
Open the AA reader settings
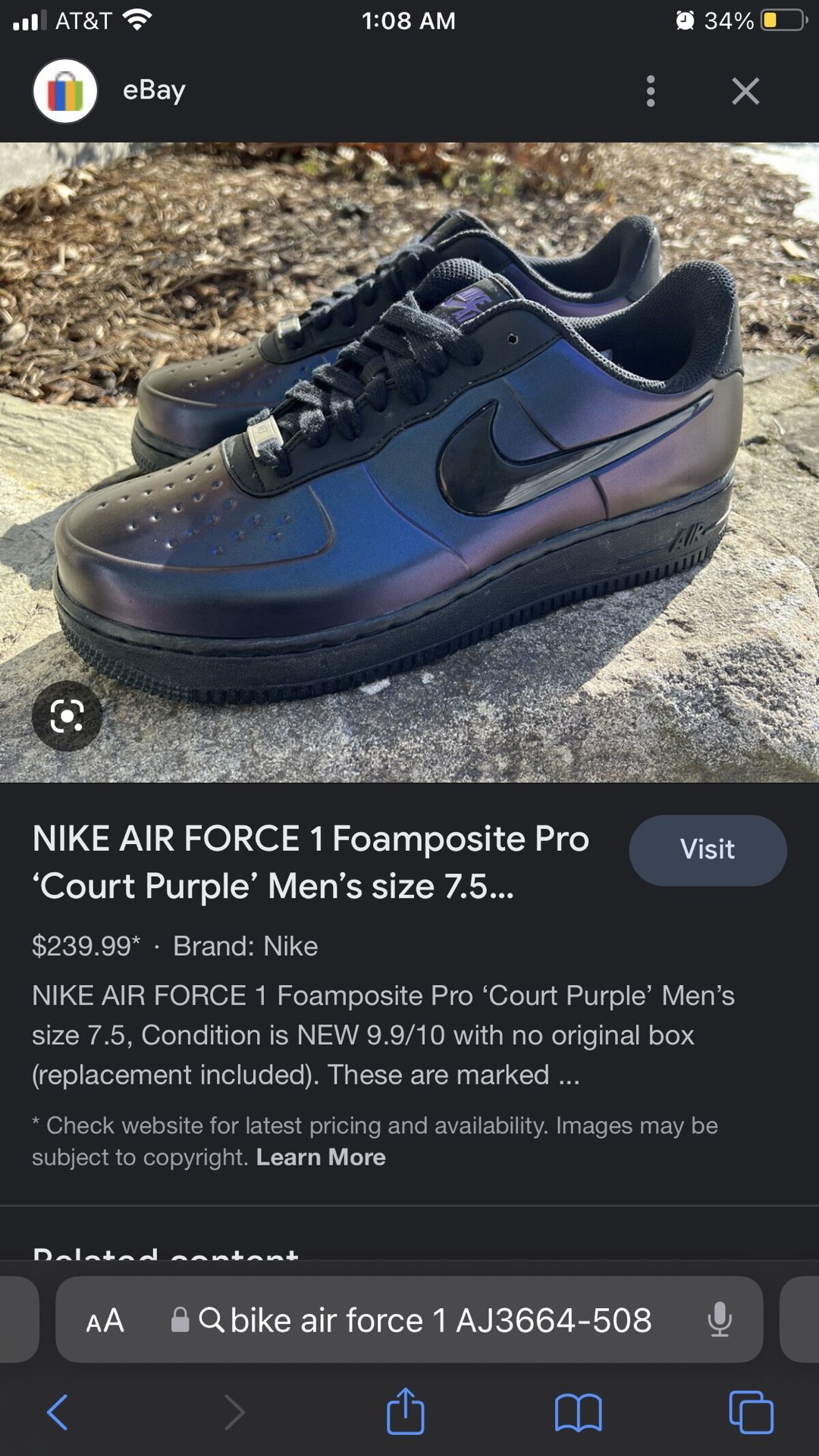point(105,1320)
